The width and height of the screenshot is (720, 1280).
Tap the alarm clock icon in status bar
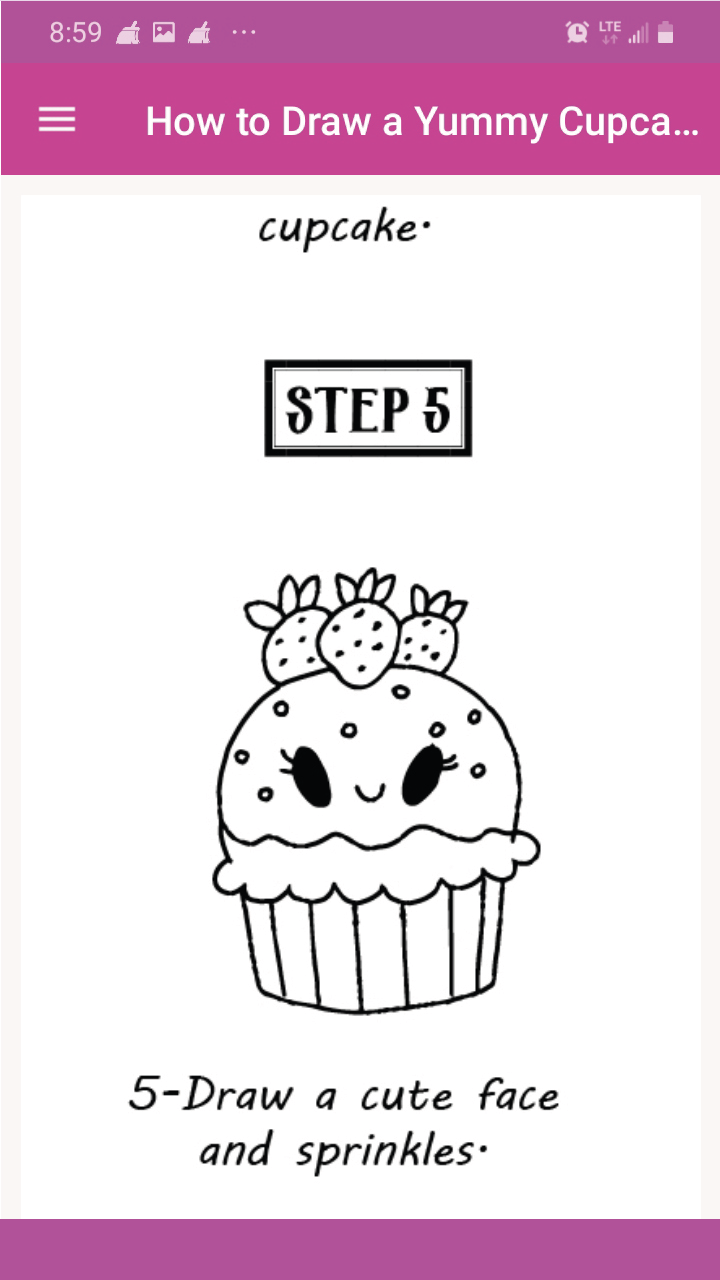tap(576, 32)
